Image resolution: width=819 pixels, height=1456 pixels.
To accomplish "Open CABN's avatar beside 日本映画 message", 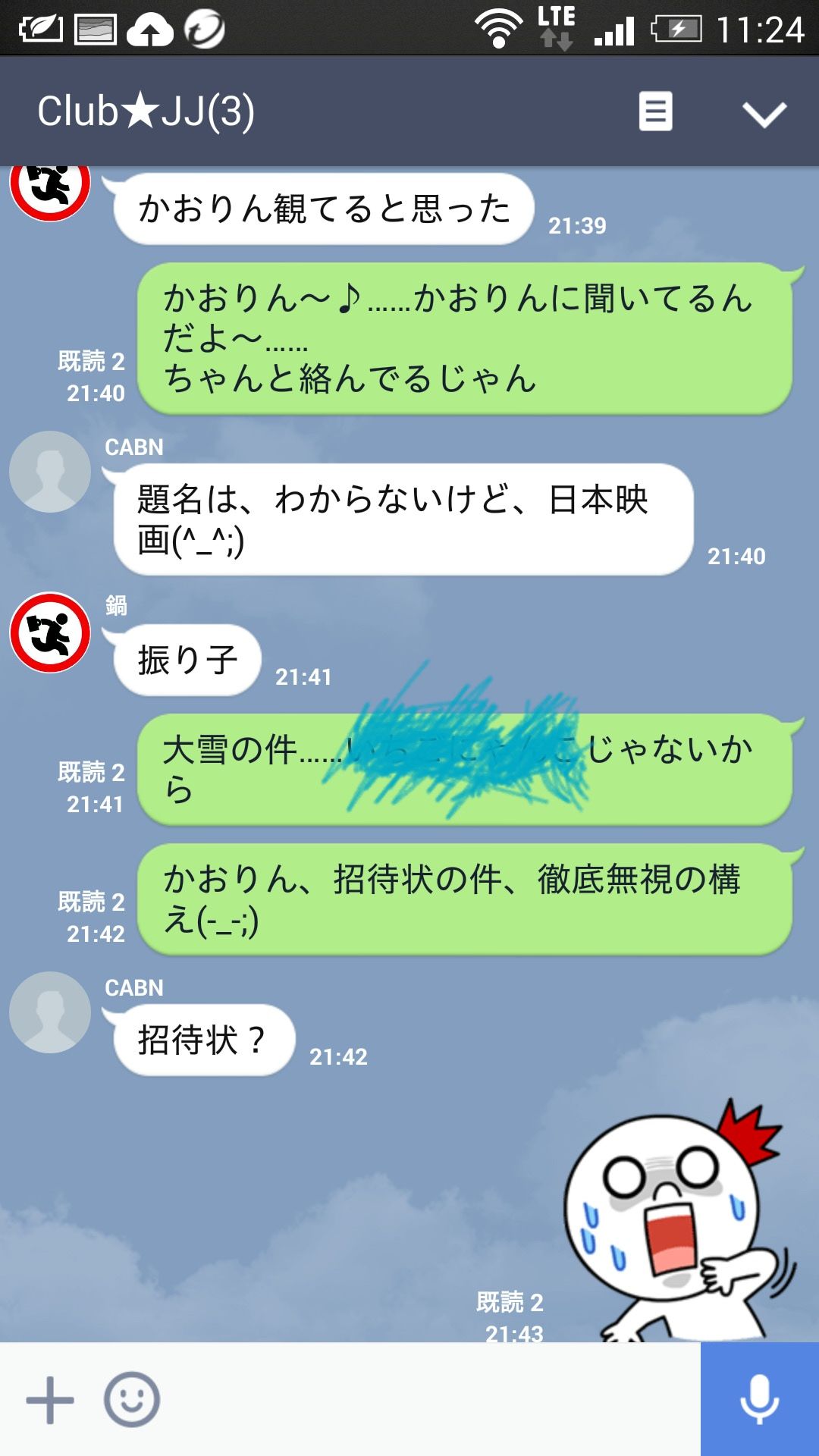I will [50, 472].
